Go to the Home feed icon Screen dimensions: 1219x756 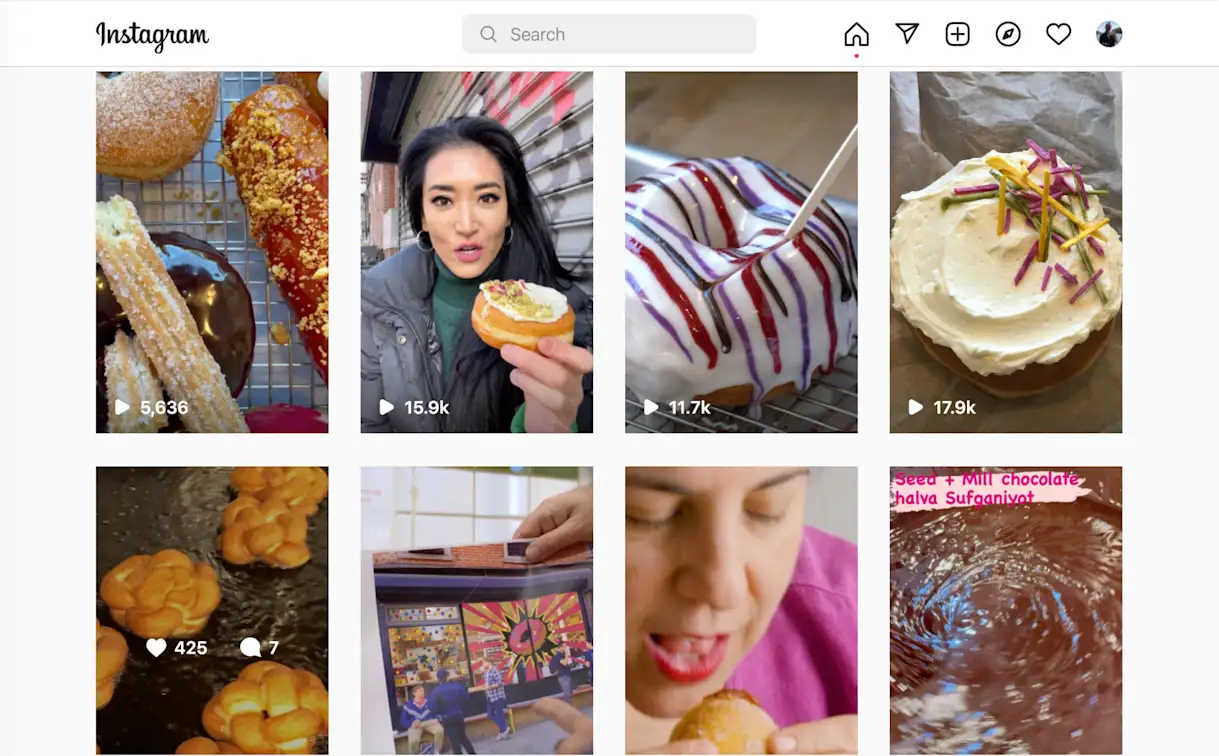(856, 35)
